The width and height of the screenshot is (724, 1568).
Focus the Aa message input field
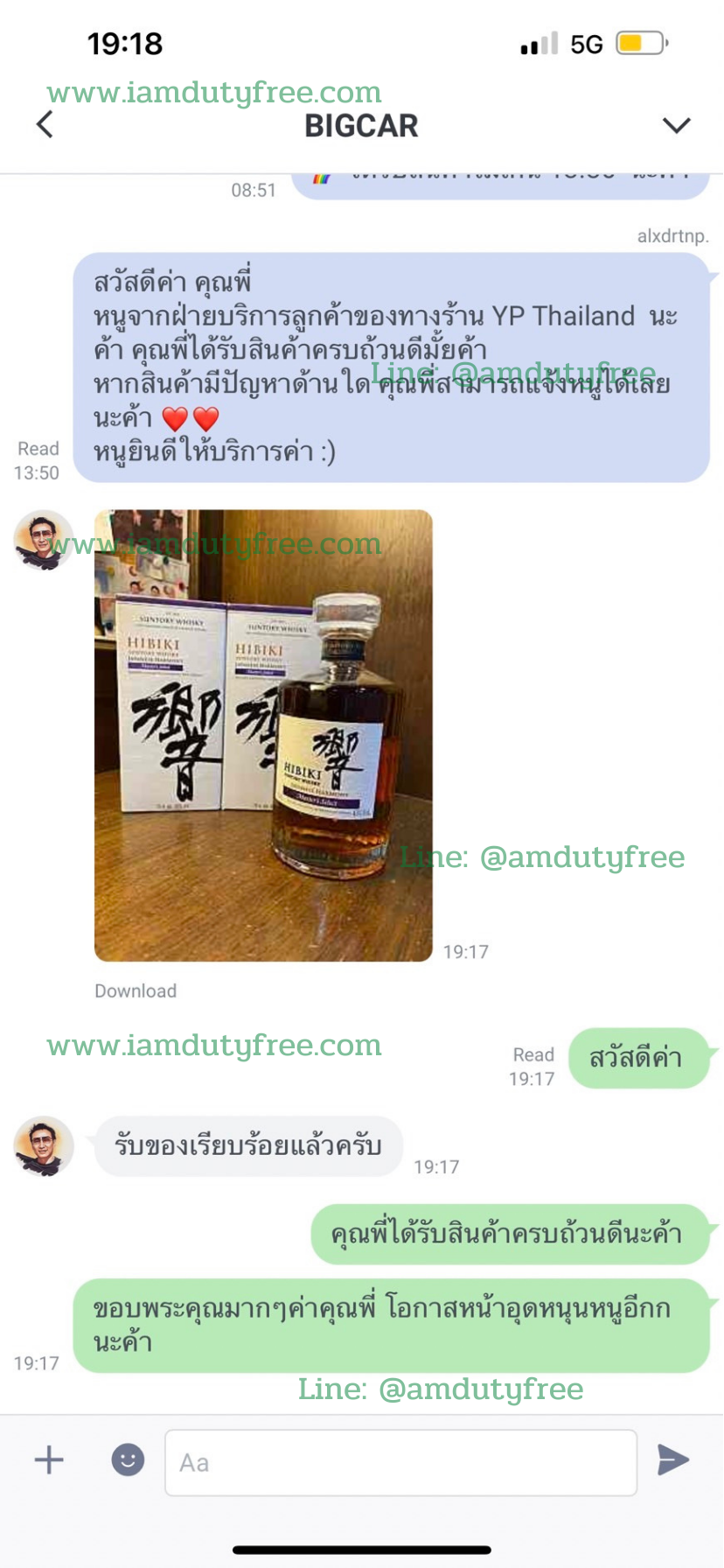(400, 1462)
